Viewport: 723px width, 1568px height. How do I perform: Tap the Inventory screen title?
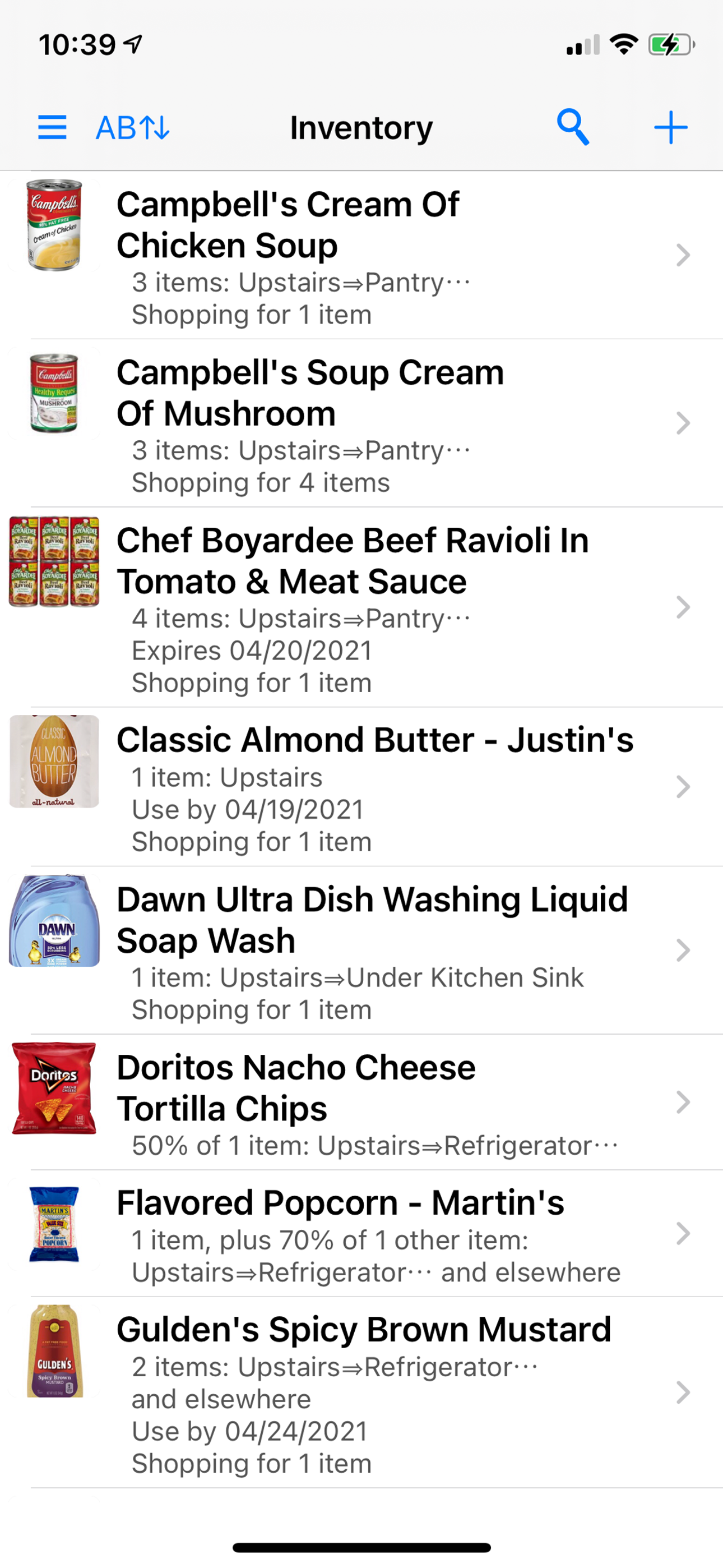coord(361,128)
